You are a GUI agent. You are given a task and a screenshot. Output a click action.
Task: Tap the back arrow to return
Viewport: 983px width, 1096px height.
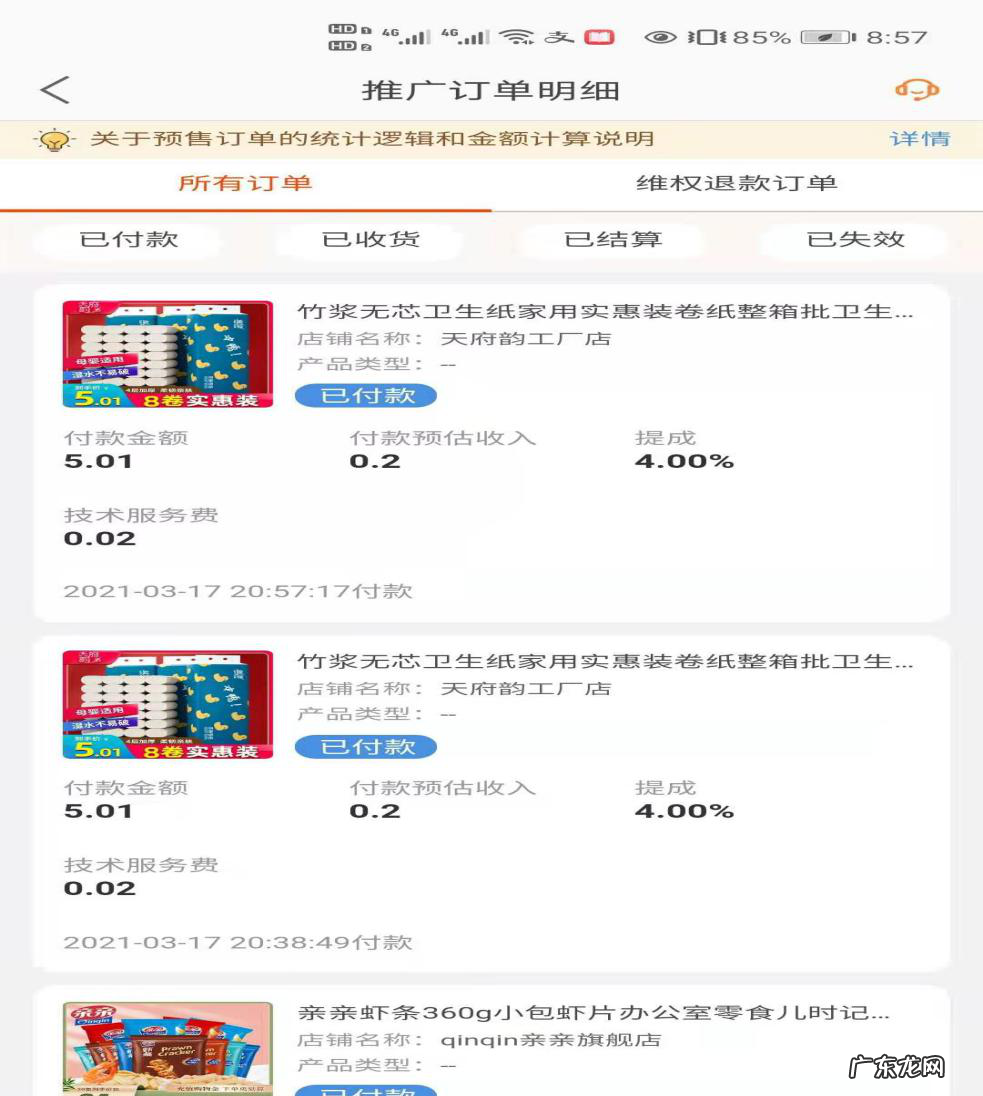[x=55, y=89]
